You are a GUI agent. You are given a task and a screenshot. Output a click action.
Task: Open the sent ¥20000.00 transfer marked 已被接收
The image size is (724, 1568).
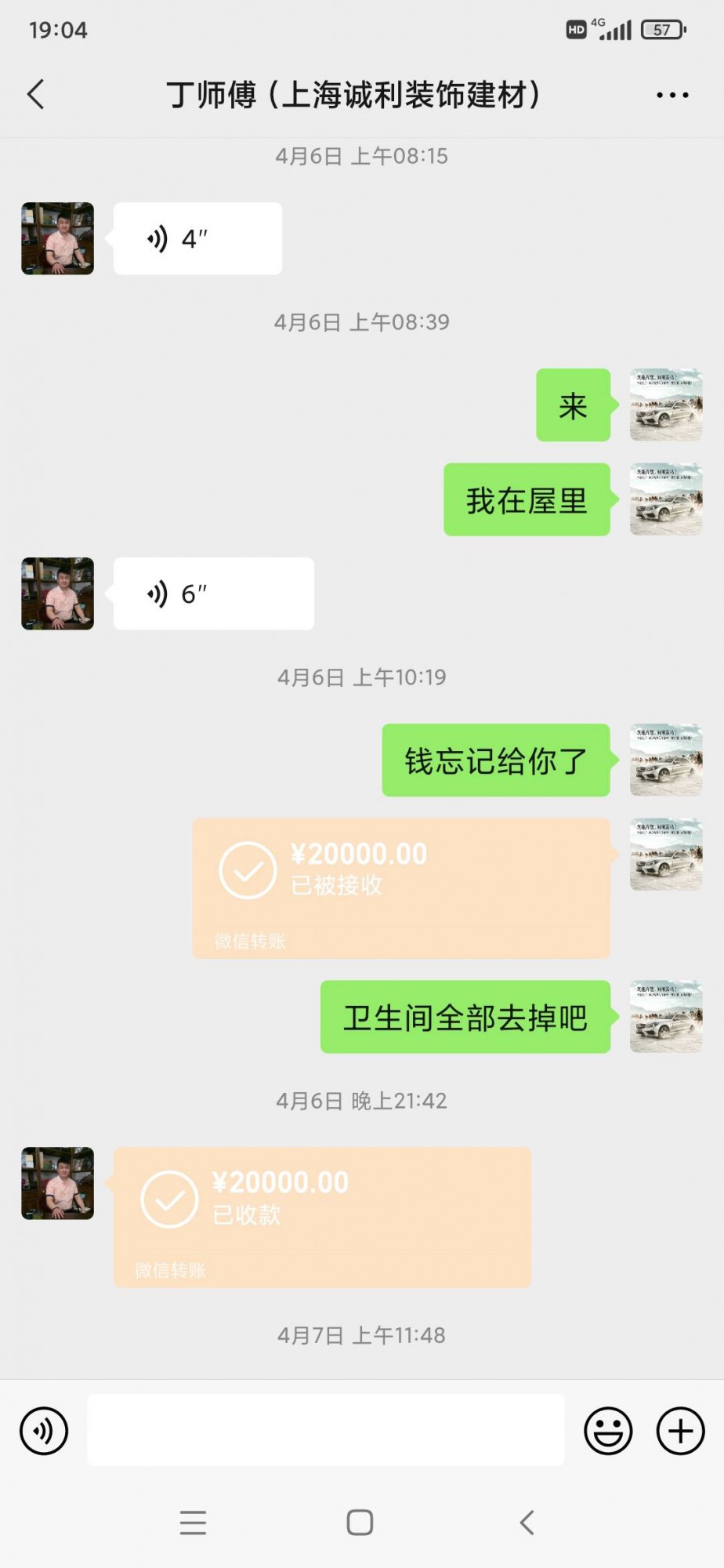pos(401,887)
